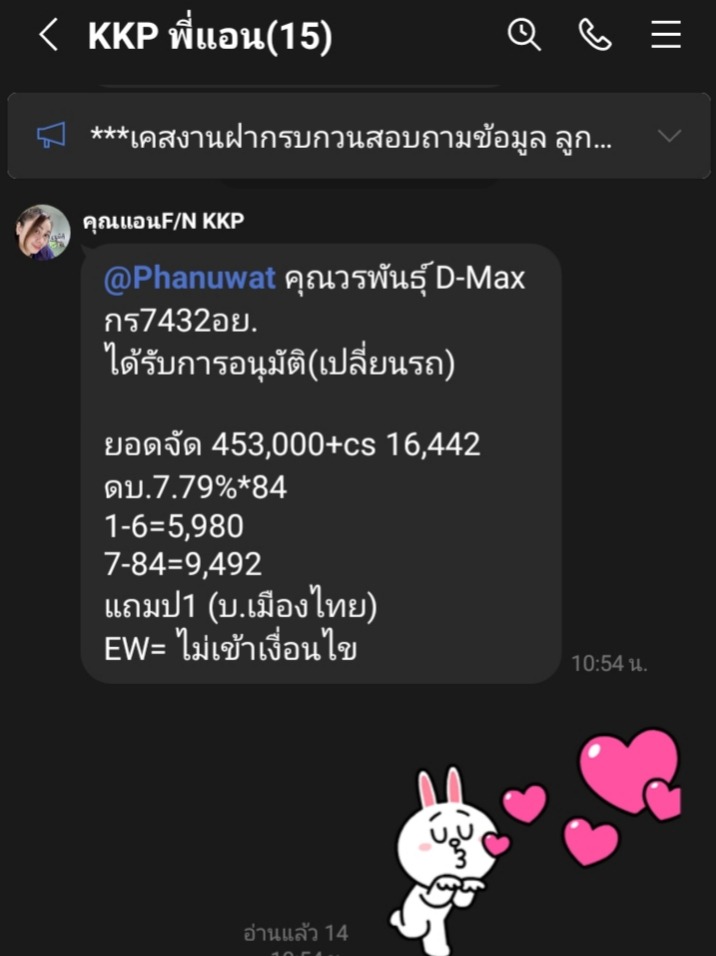This screenshot has height=956, width=716.
Task: Search messages in this chat
Action: pos(524,36)
